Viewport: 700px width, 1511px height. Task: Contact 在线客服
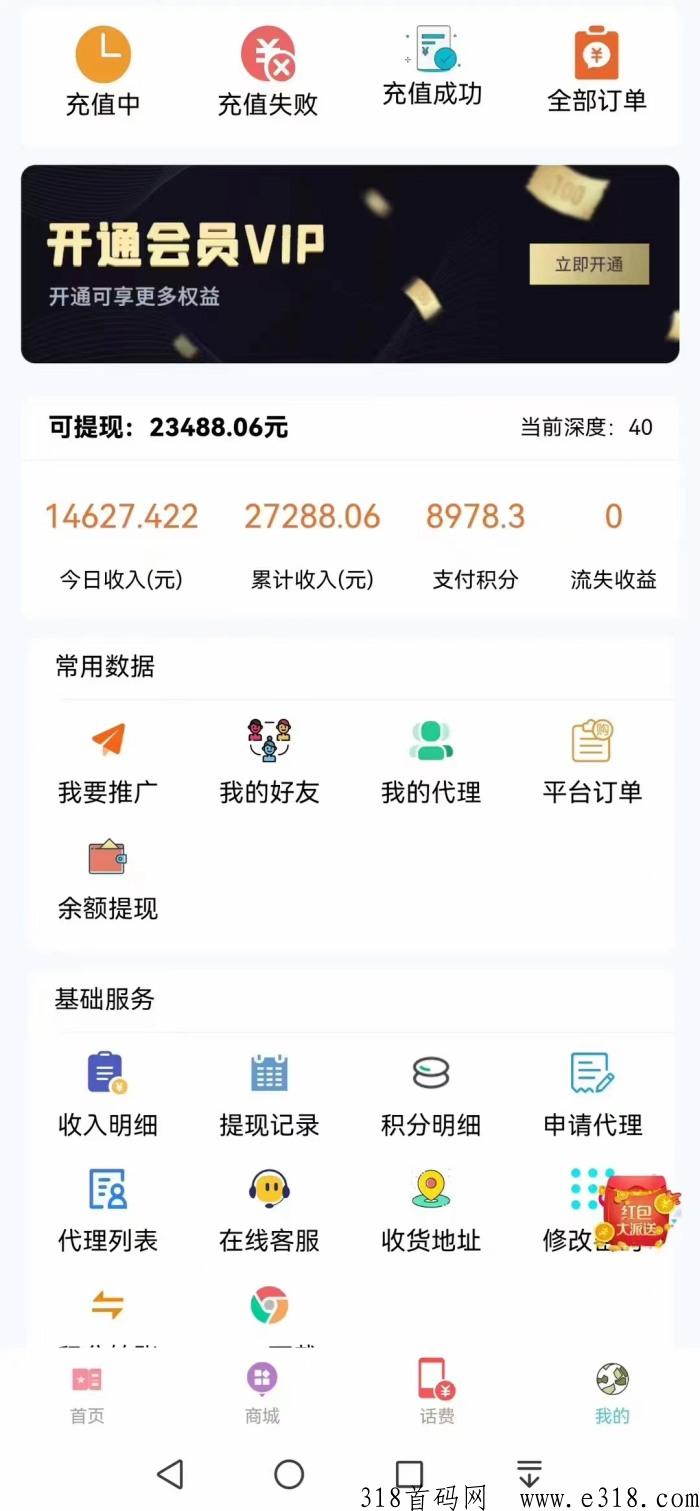pos(269,1209)
